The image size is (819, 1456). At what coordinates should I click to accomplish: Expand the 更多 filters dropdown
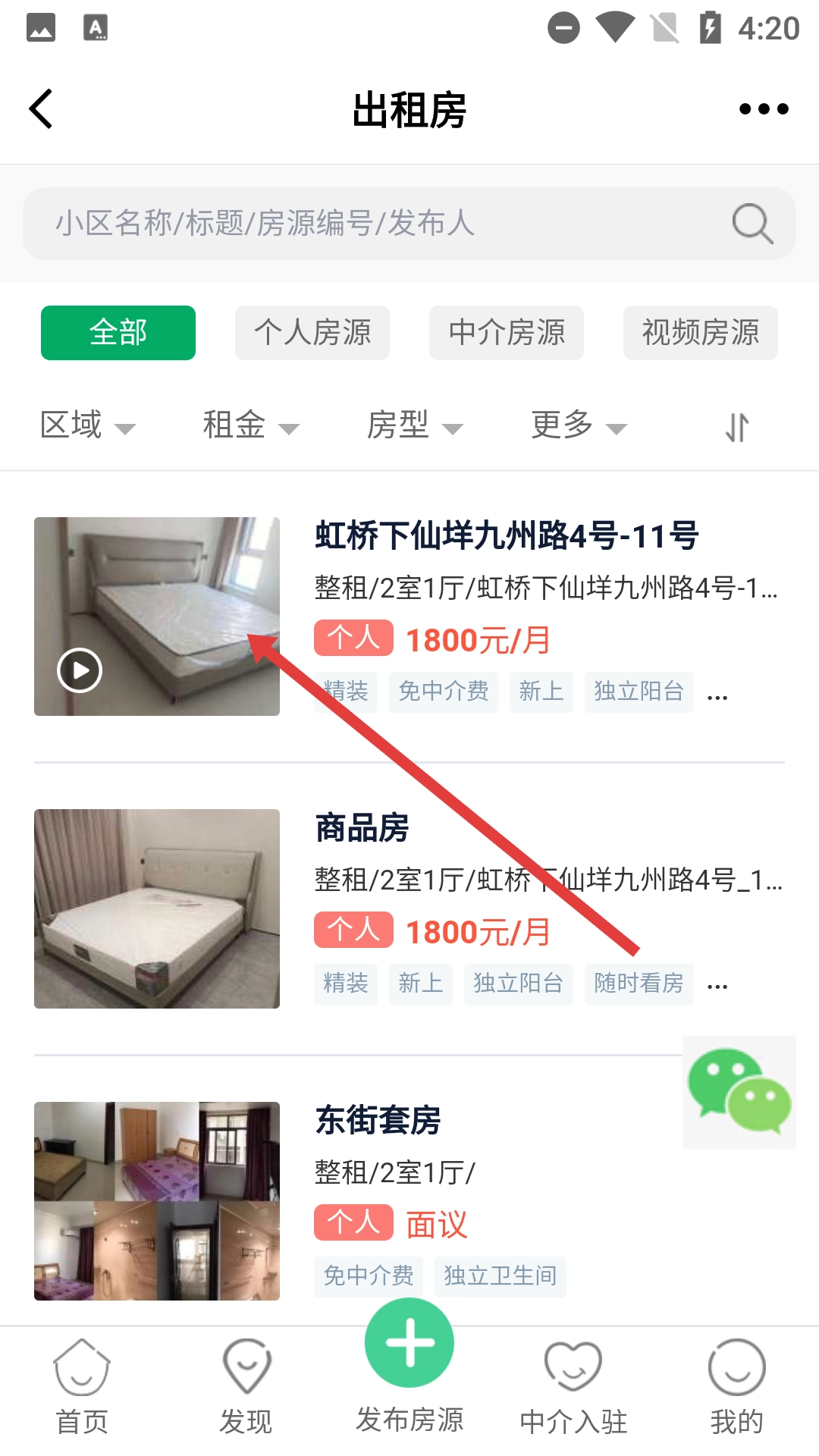578,425
